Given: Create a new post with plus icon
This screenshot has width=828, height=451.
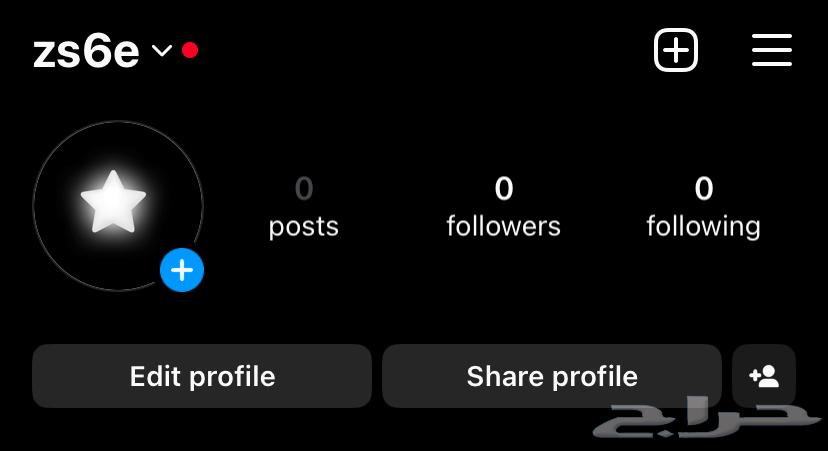Looking at the screenshot, I should point(676,50).
